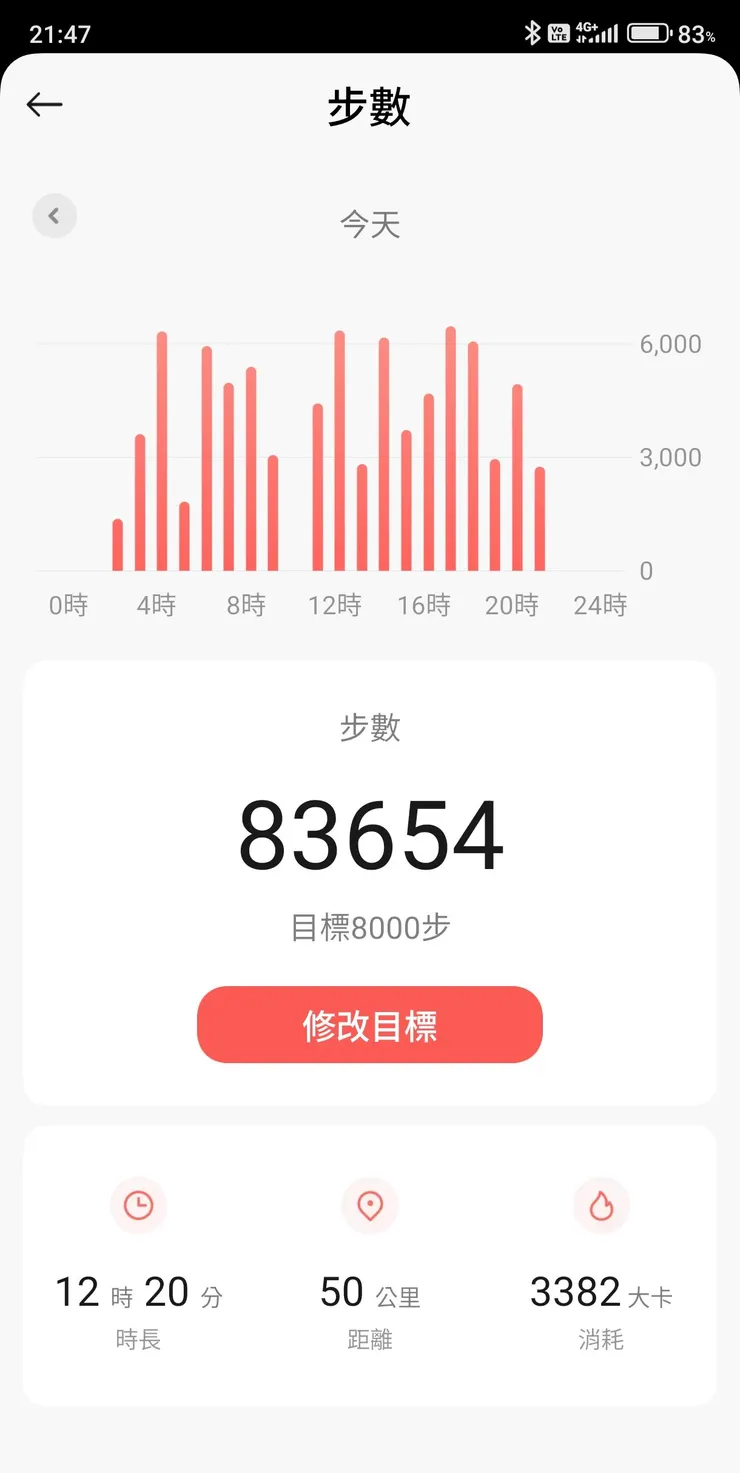Select the tallest bar near 17時
The width and height of the screenshot is (740, 1473).
[448, 440]
